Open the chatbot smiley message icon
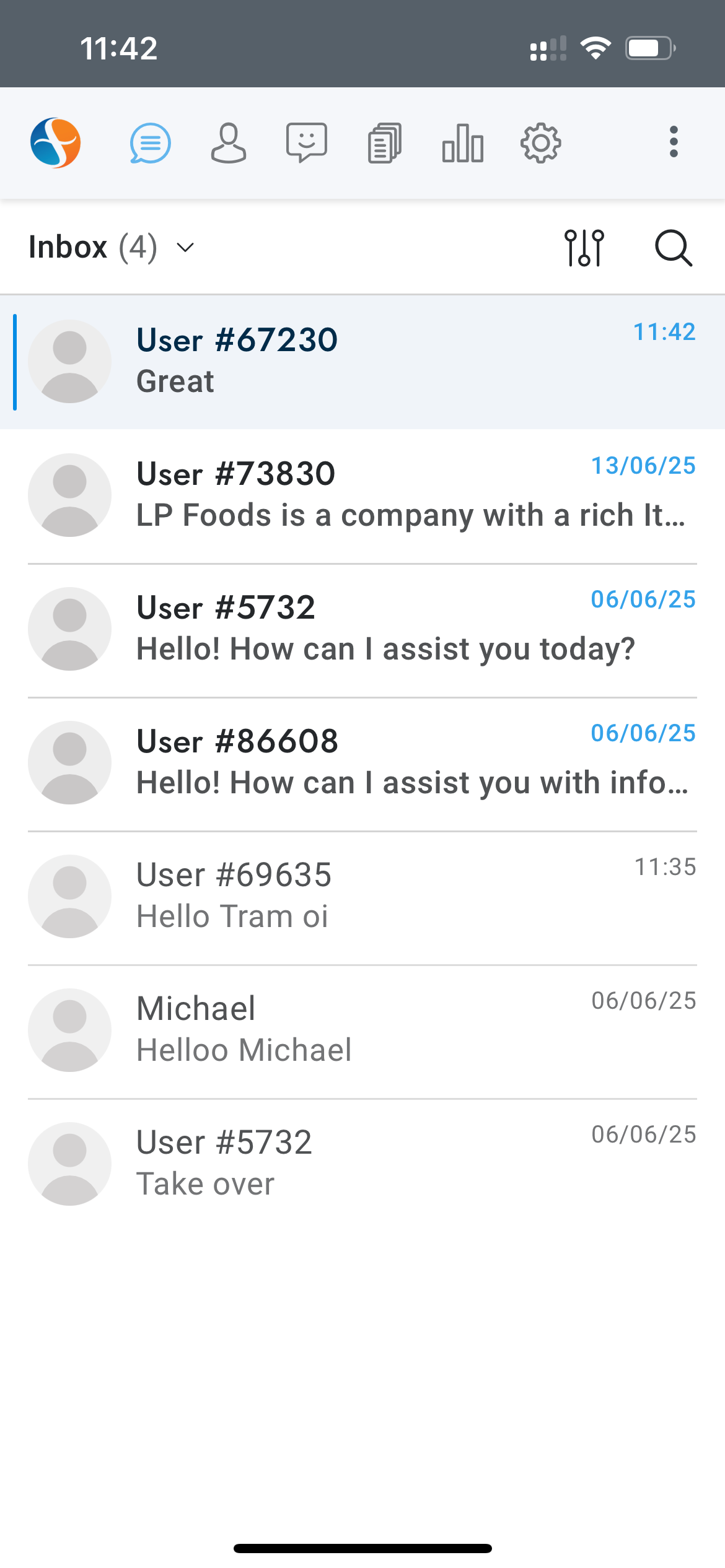The width and height of the screenshot is (725, 1568). (307, 143)
